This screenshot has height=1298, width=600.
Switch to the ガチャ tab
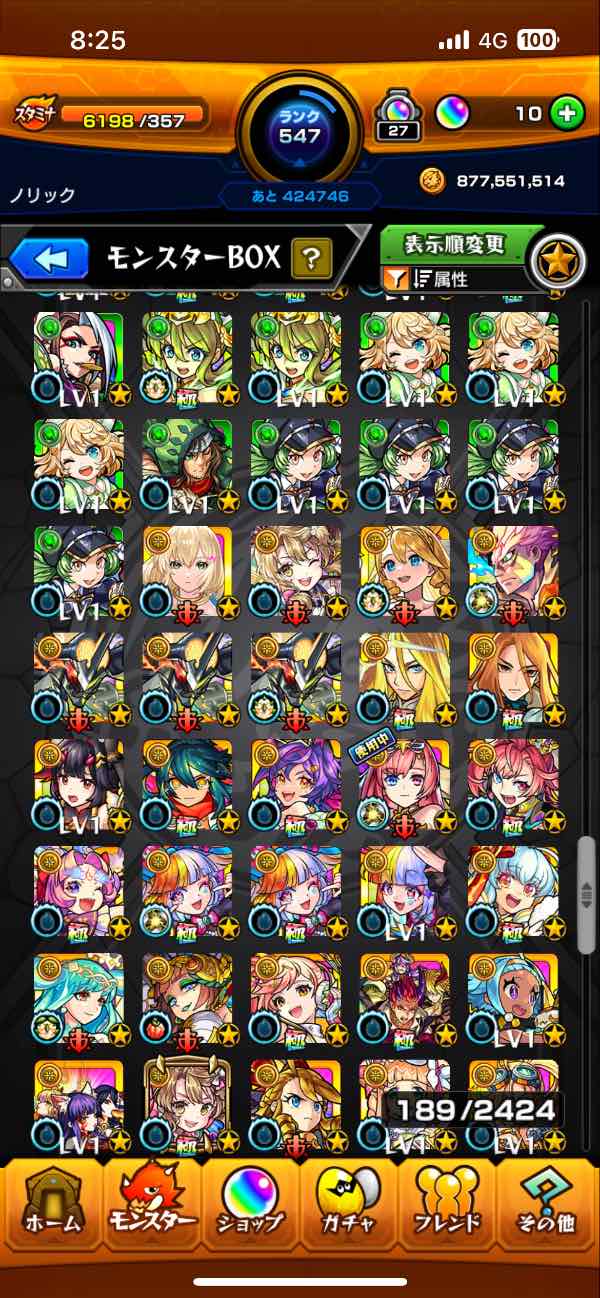coord(349,1209)
